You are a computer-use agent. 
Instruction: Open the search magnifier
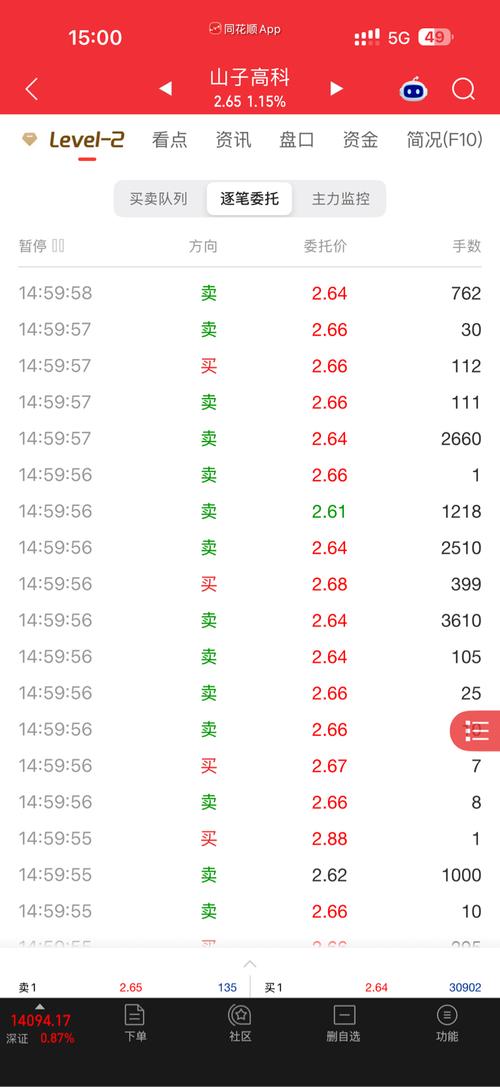(x=463, y=89)
